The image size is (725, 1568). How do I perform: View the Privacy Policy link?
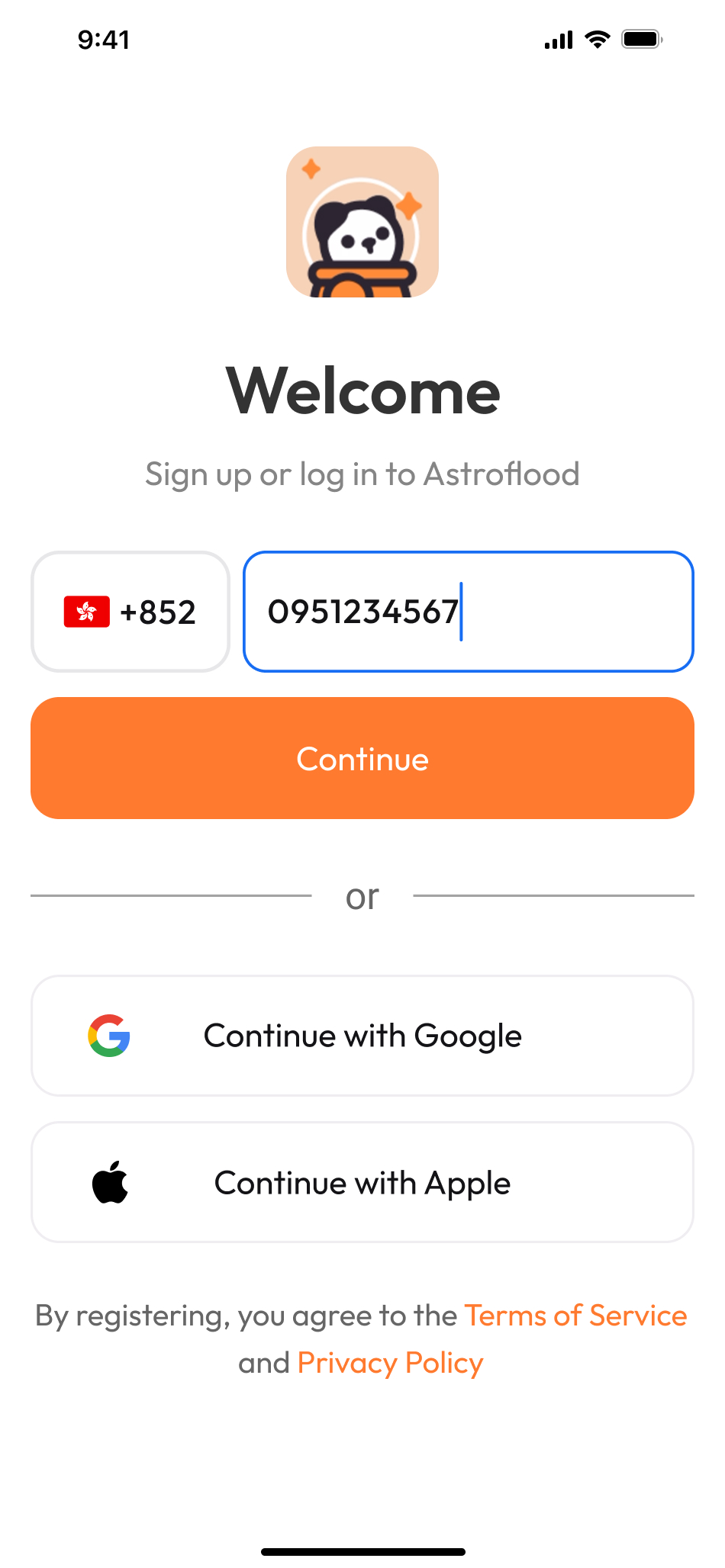(x=391, y=1364)
